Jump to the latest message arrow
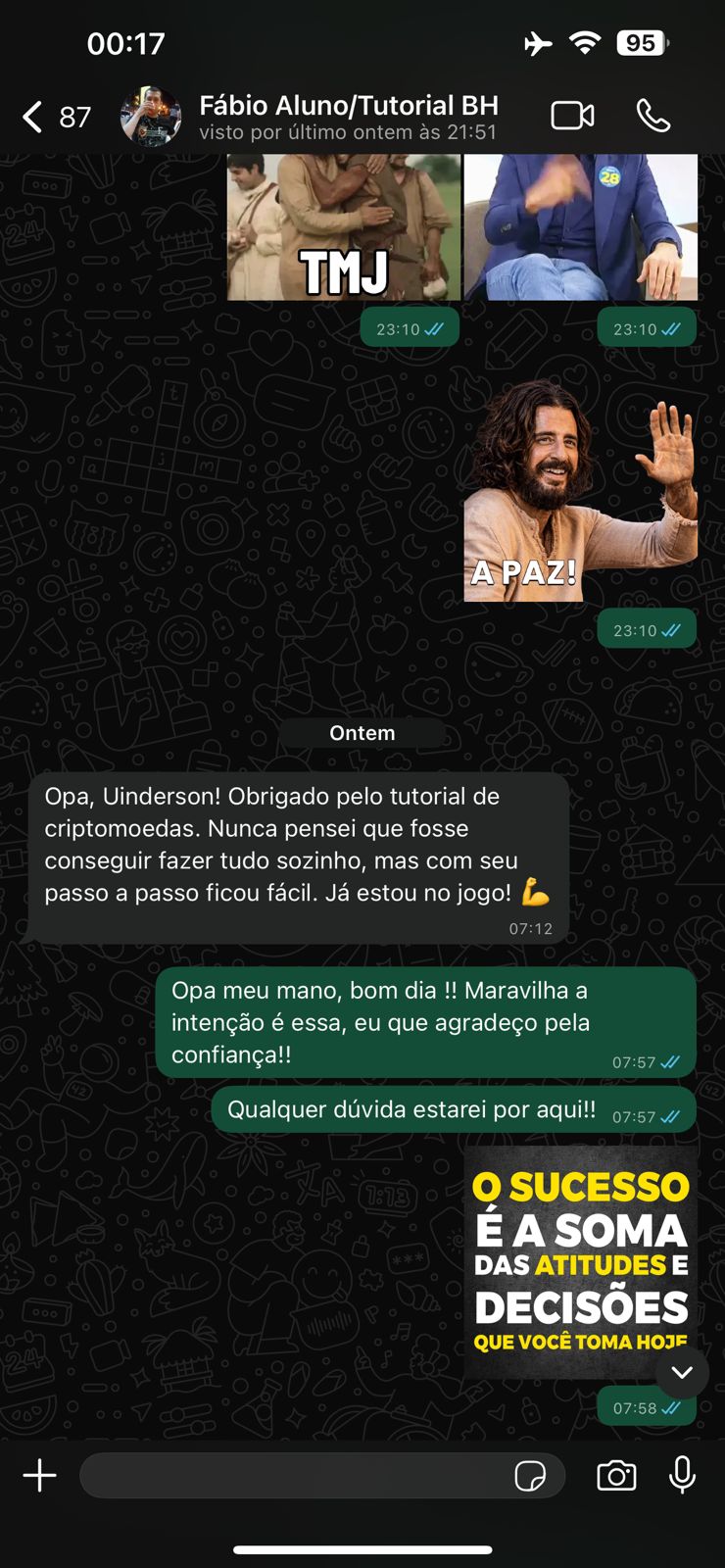 682,1372
